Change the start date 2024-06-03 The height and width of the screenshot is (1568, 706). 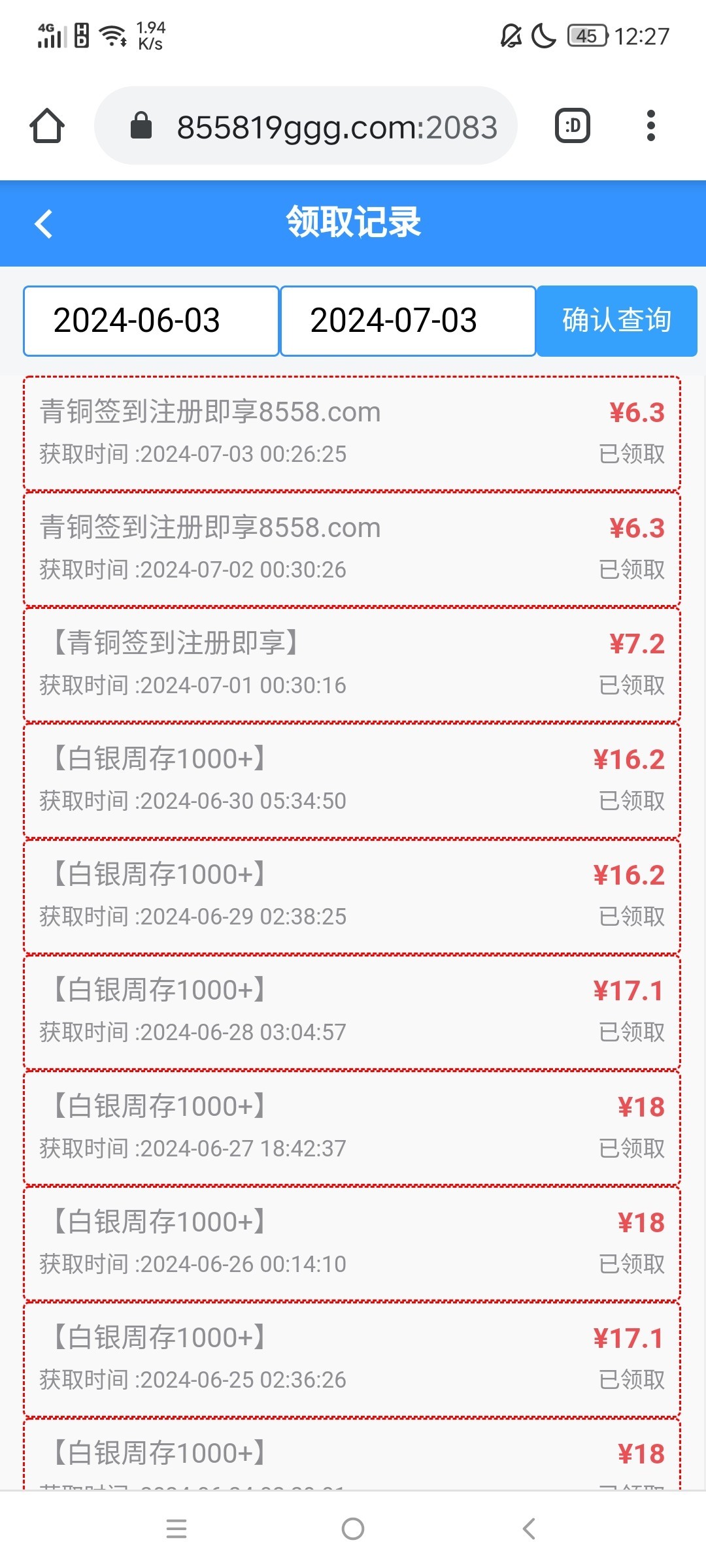pyautogui.click(x=151, y=321)
